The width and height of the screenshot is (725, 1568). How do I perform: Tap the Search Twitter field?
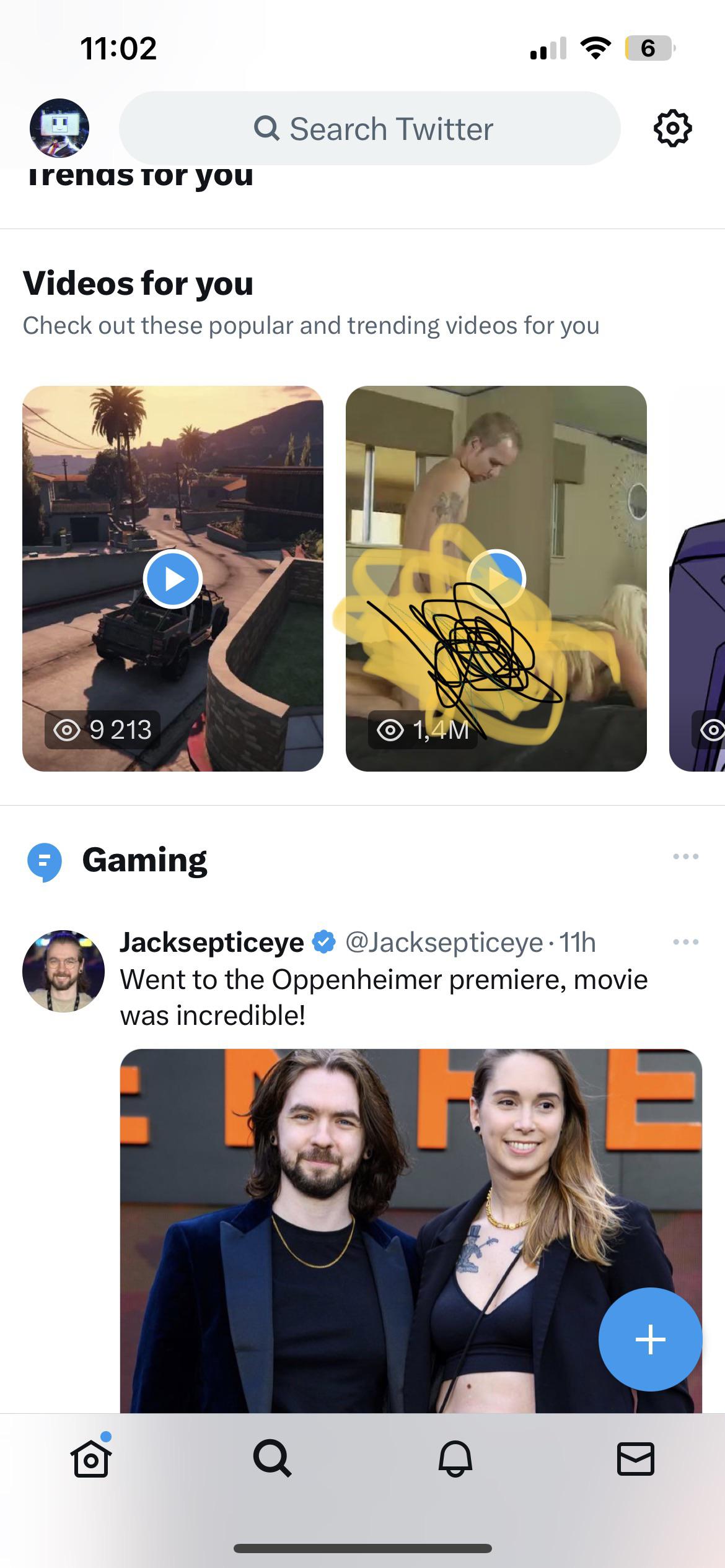point(370,129)
